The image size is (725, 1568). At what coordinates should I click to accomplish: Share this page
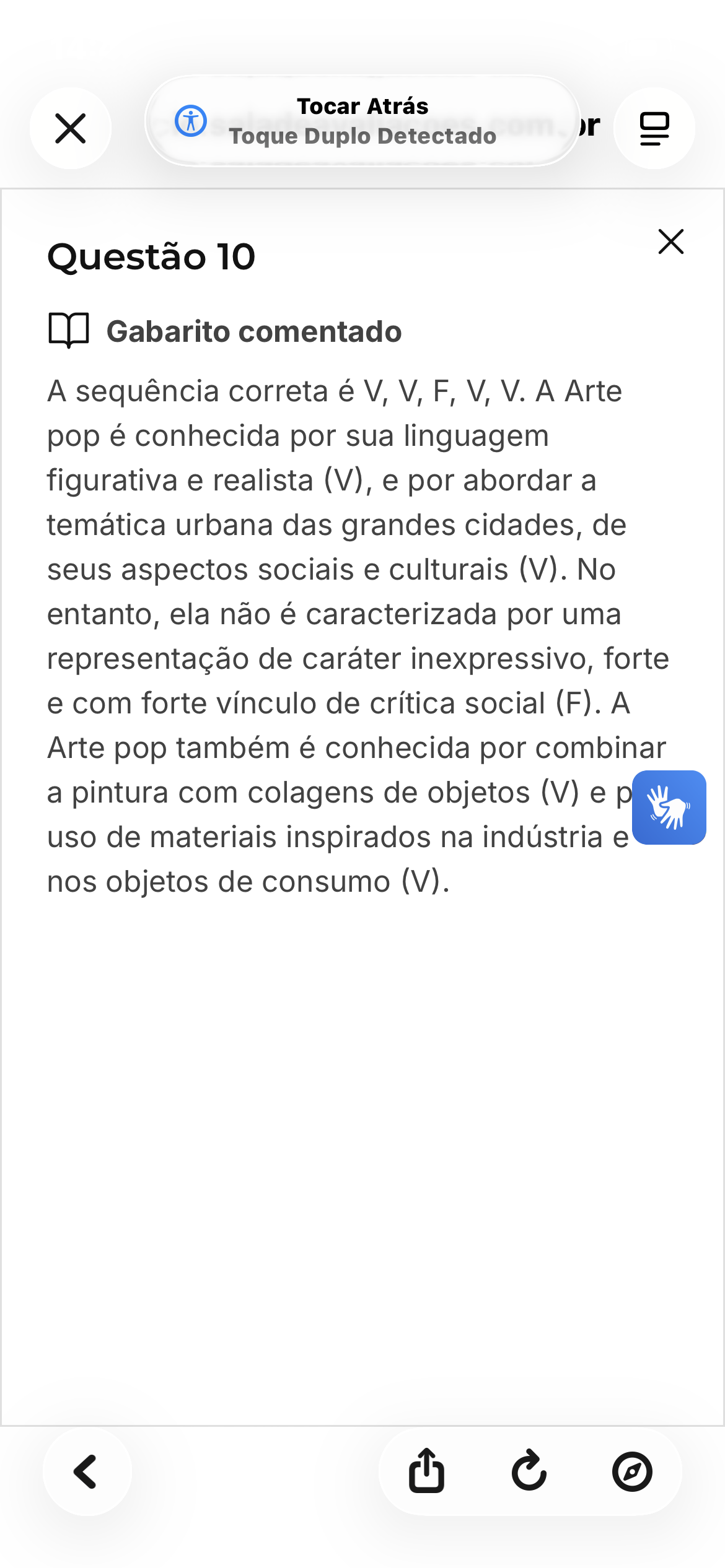[x=426, y=1471]
